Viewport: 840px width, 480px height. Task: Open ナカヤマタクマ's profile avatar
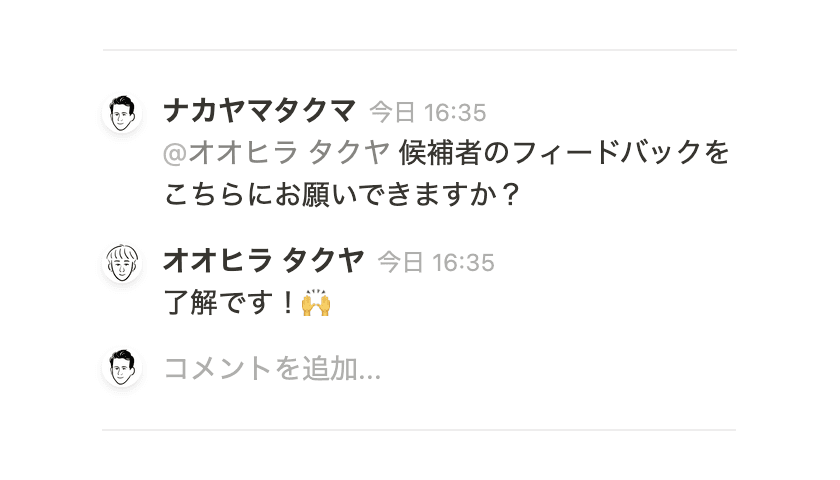[122, 113]
